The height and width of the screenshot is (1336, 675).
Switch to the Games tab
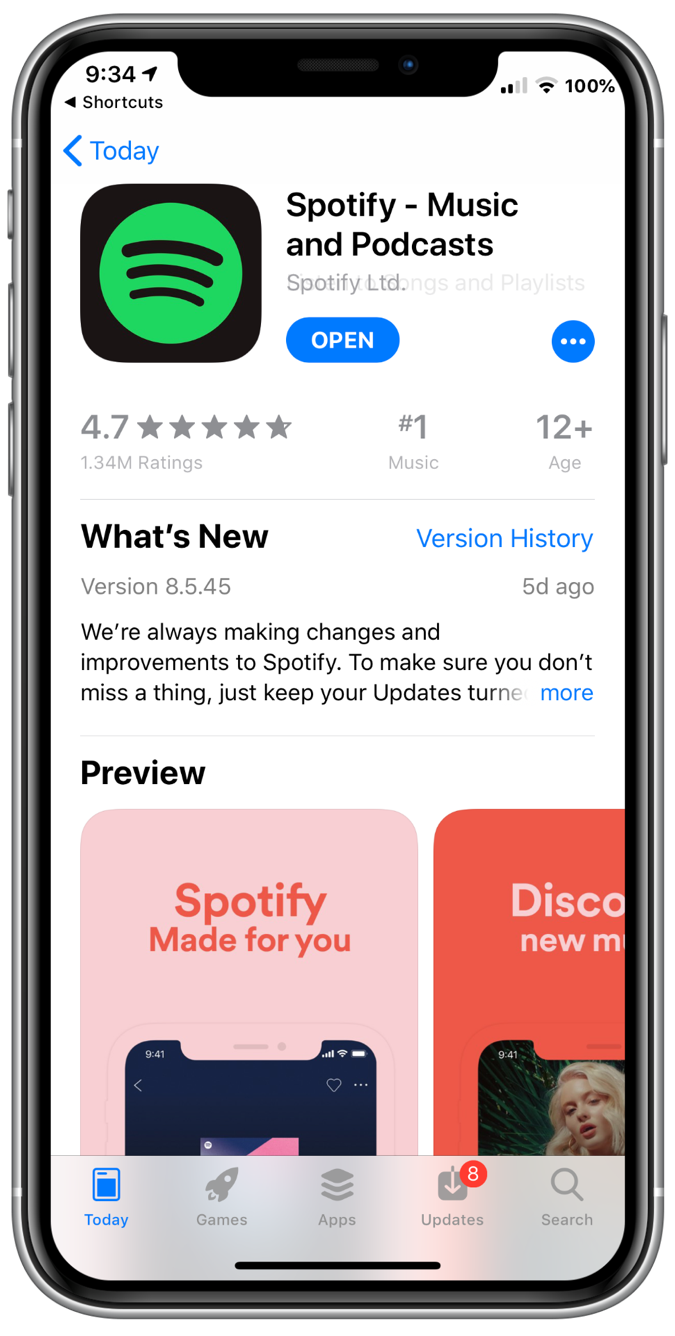pyautogui.click(x=222, y=1197)
